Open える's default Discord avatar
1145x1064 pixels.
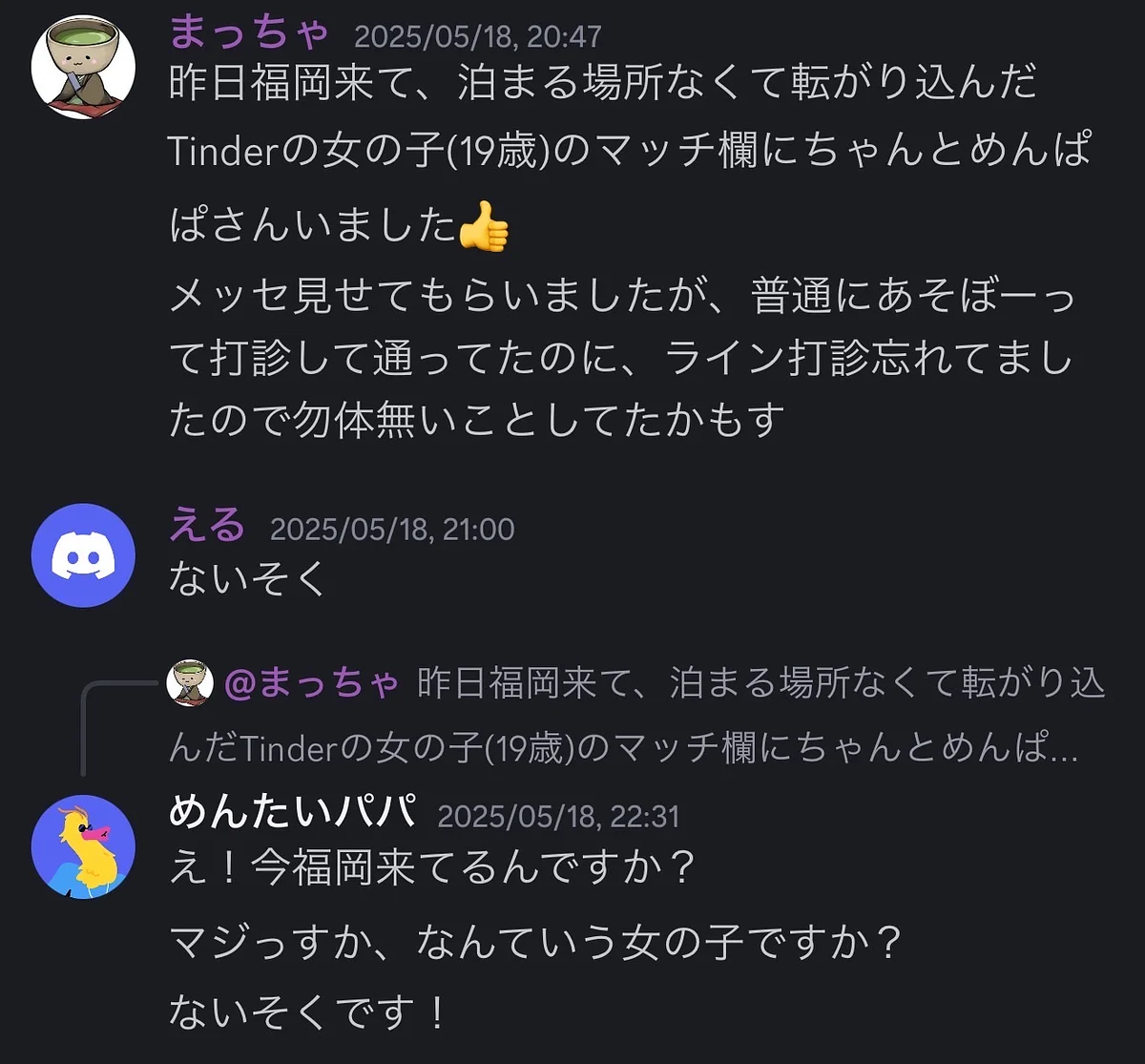83,555
